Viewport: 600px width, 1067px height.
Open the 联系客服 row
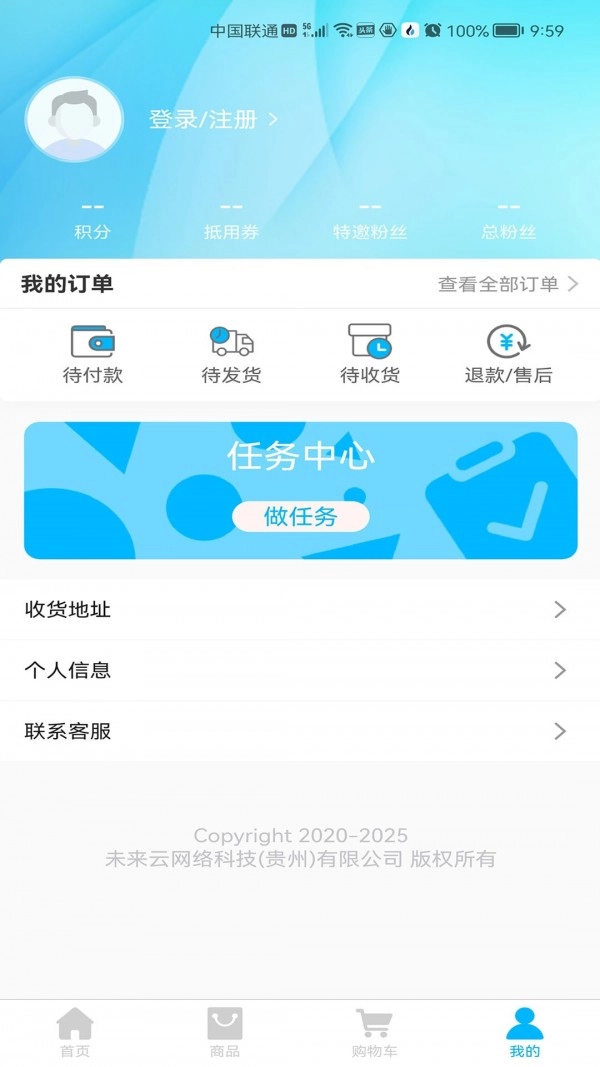tap(300, 732)
